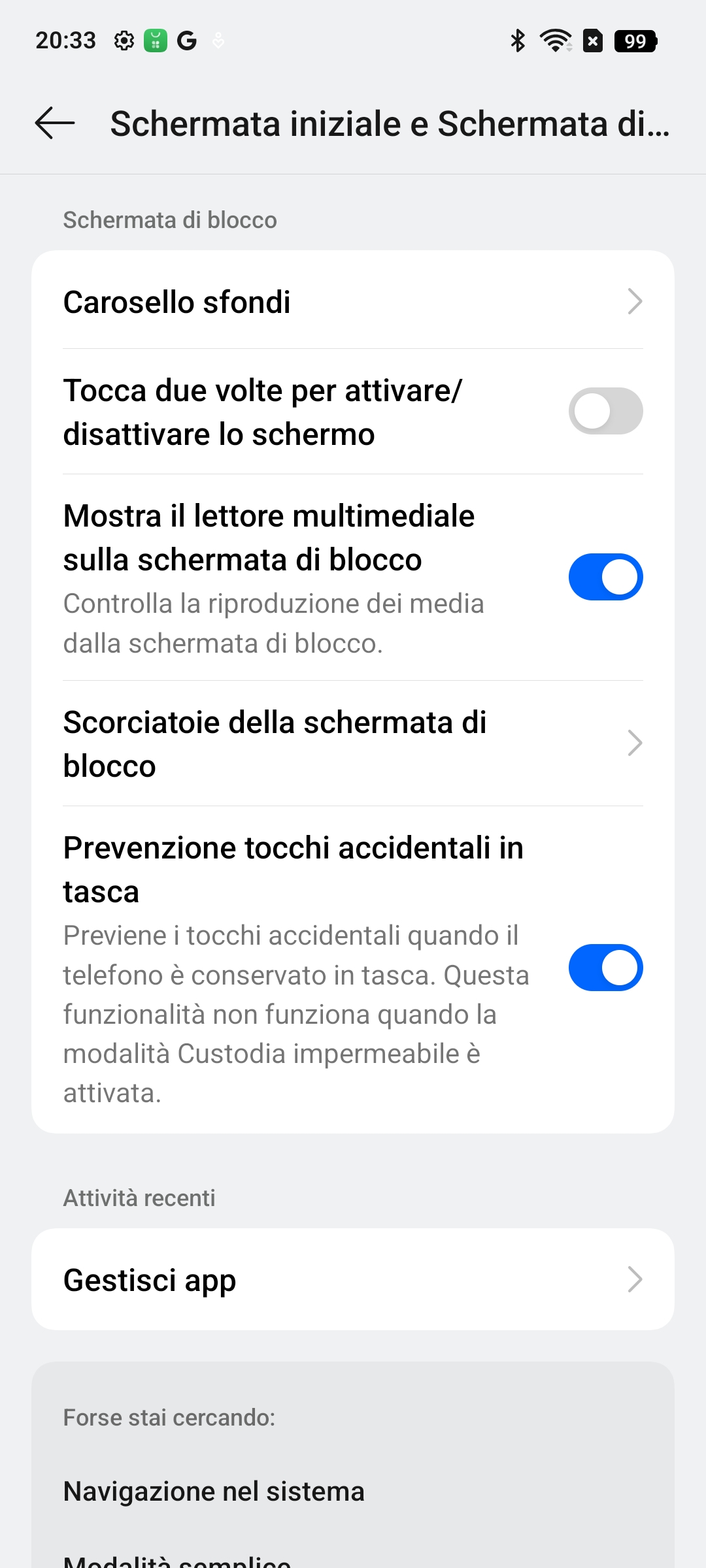706x1568 pixels.
Task: Open Scorciatoie della schermata di blocco
Action: tap(353, 743)
